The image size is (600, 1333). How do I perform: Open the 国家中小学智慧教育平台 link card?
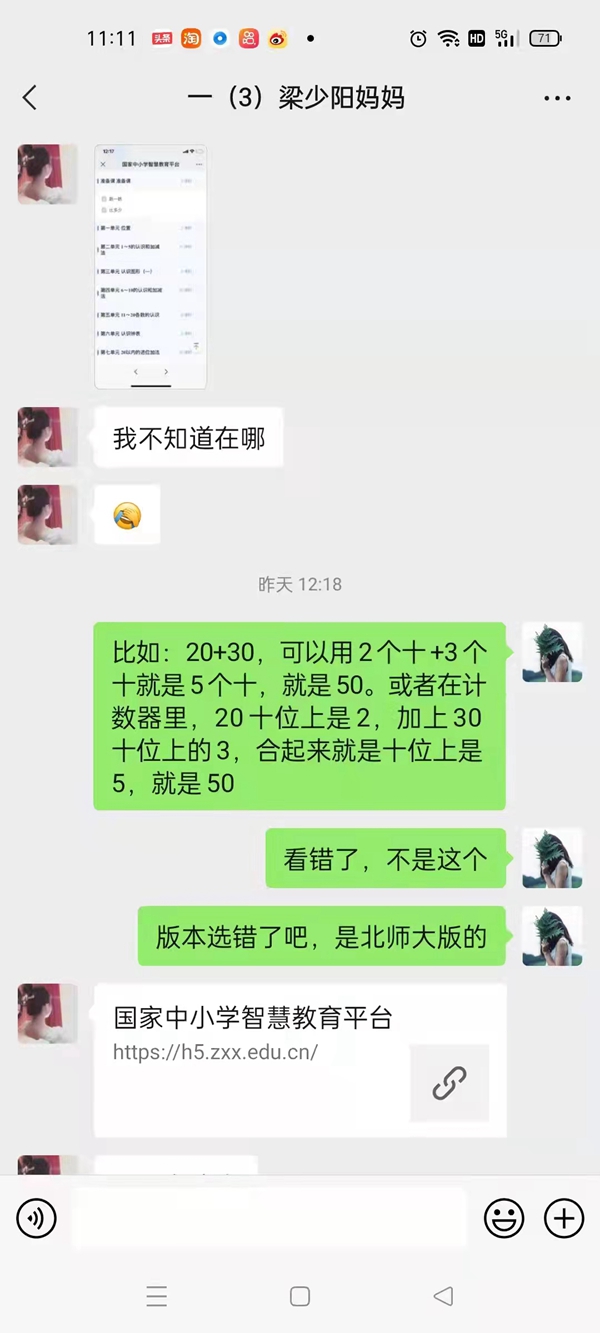coord(300,1060)
